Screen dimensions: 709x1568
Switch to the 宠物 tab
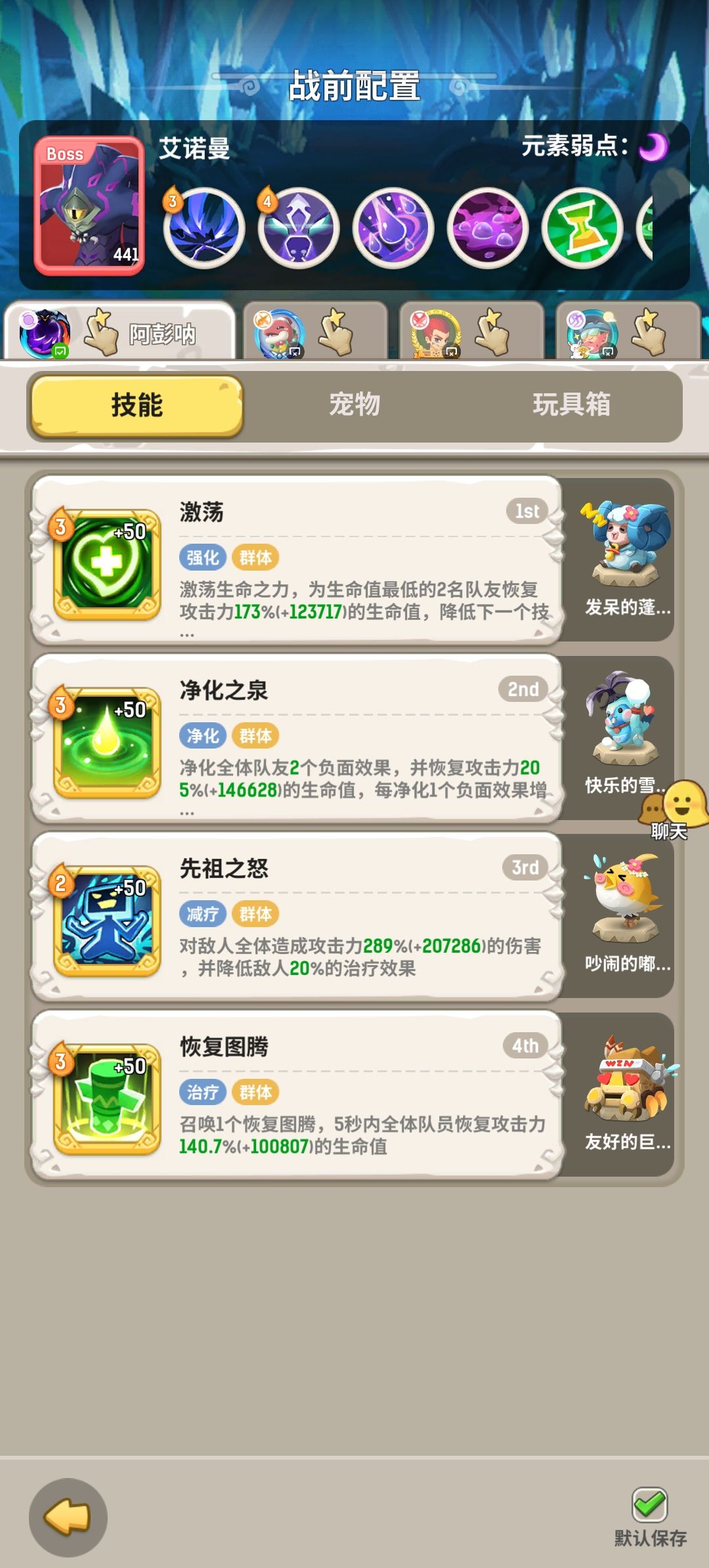click(353, 407)
